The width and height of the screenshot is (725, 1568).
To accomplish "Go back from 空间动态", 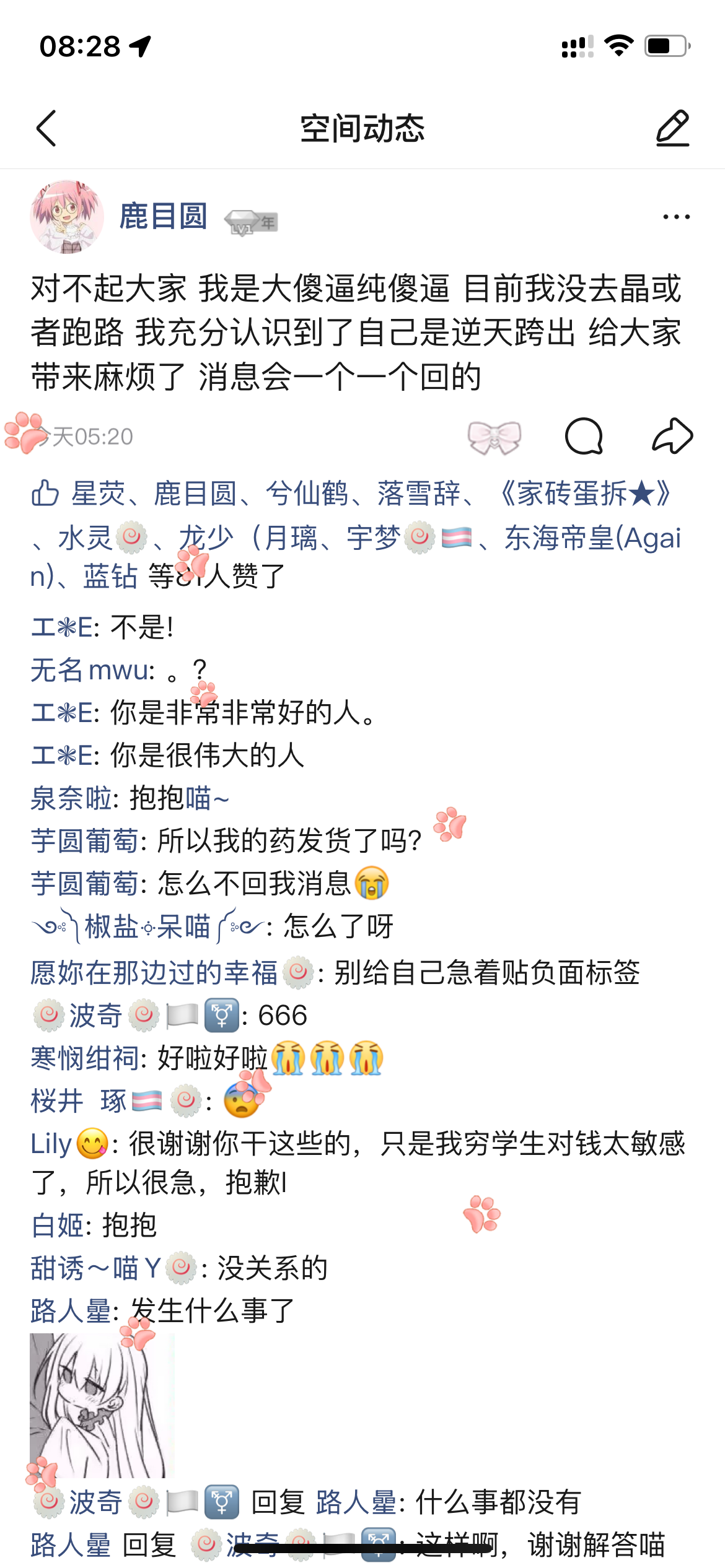I will 46,128.
